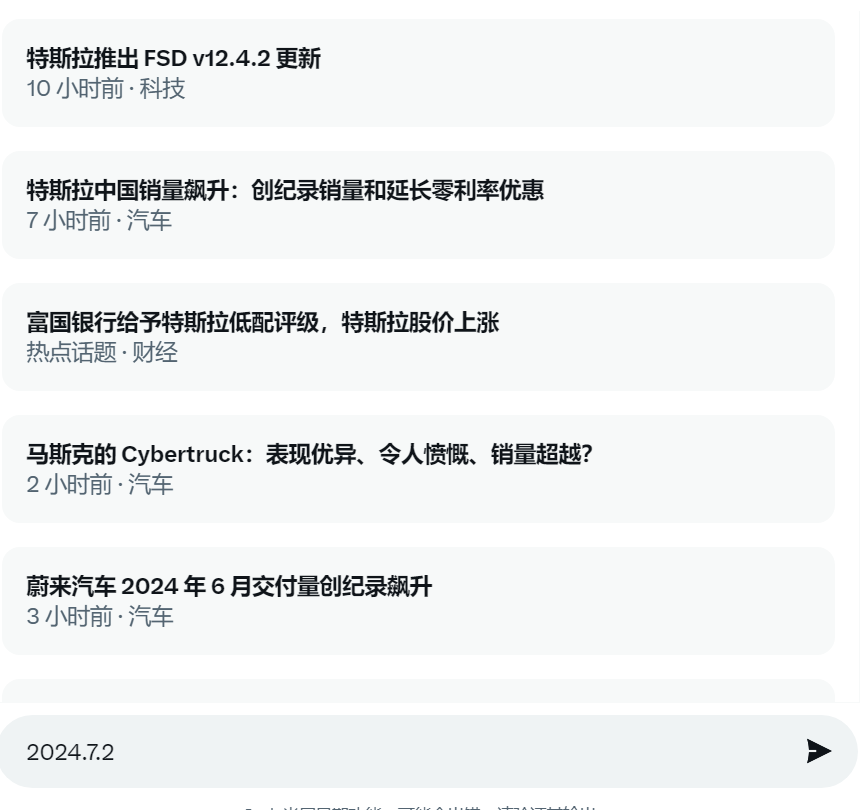
Task: Send the typed message
Action: 818,751
